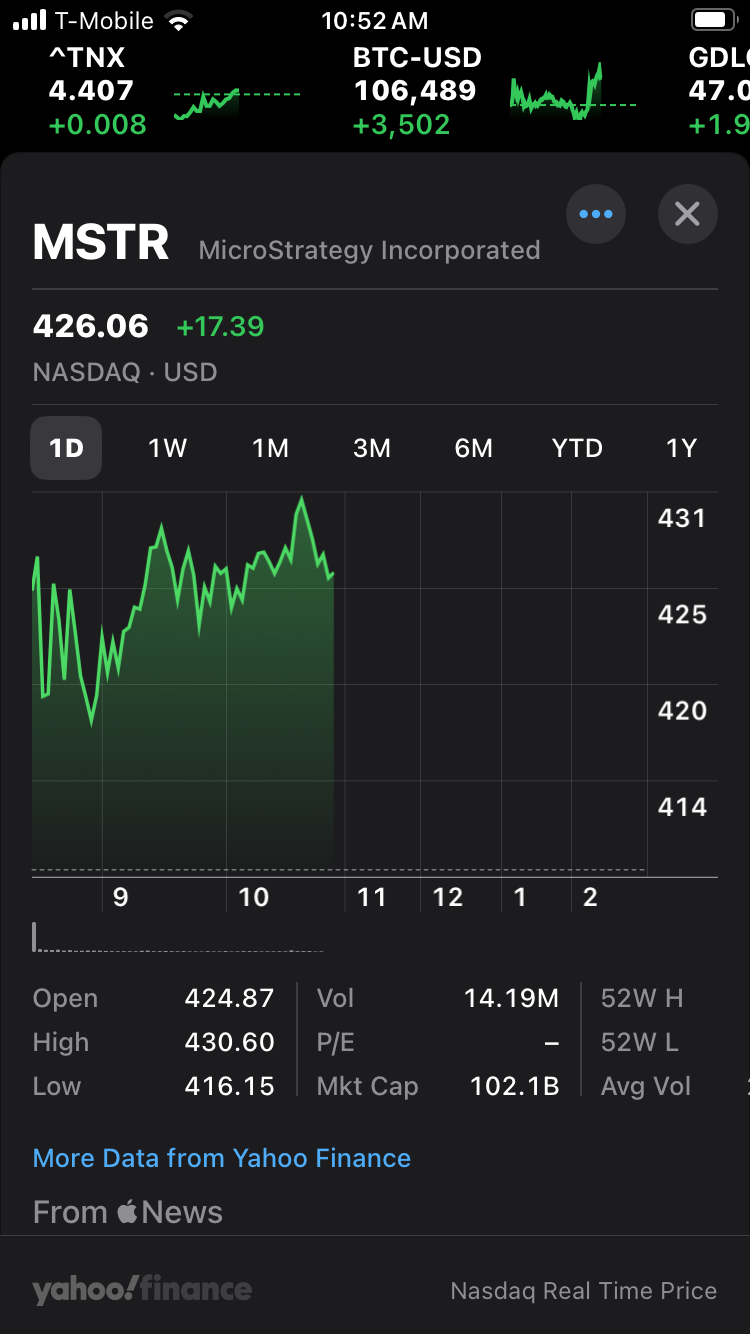View the YTD chart range

coord(577,448)
